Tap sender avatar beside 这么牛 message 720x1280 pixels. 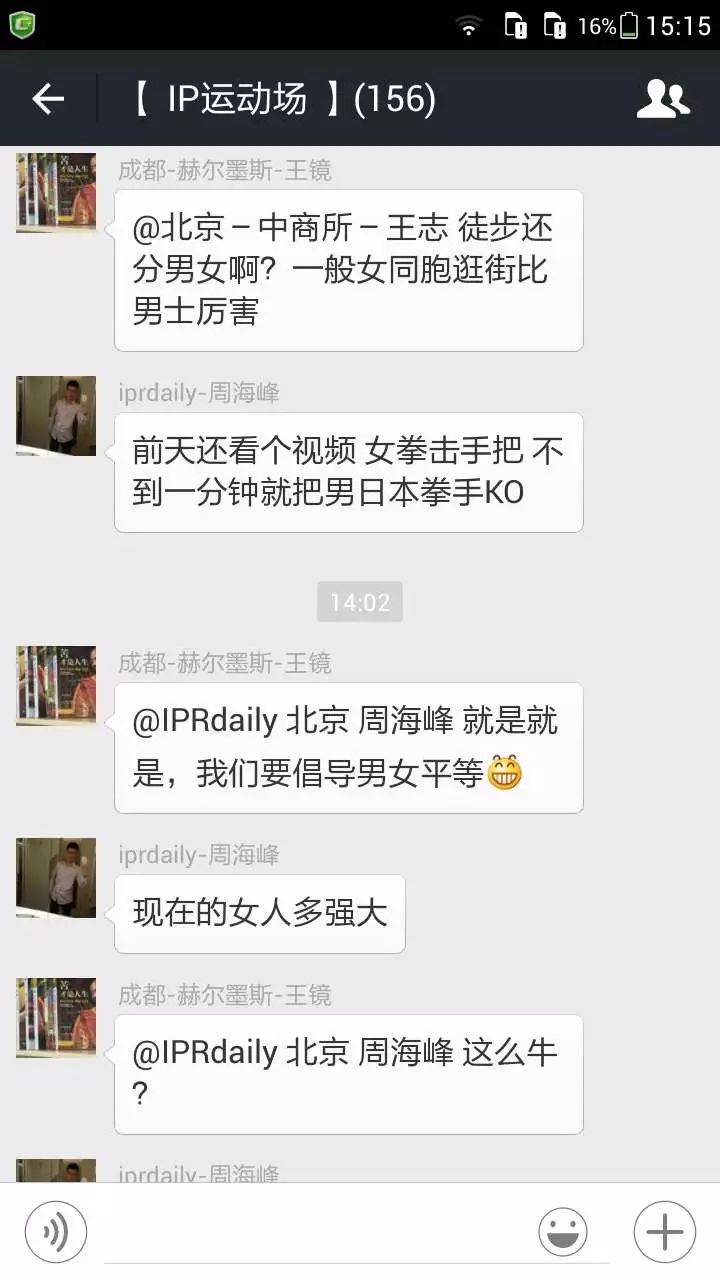(x=56, y=1017)
